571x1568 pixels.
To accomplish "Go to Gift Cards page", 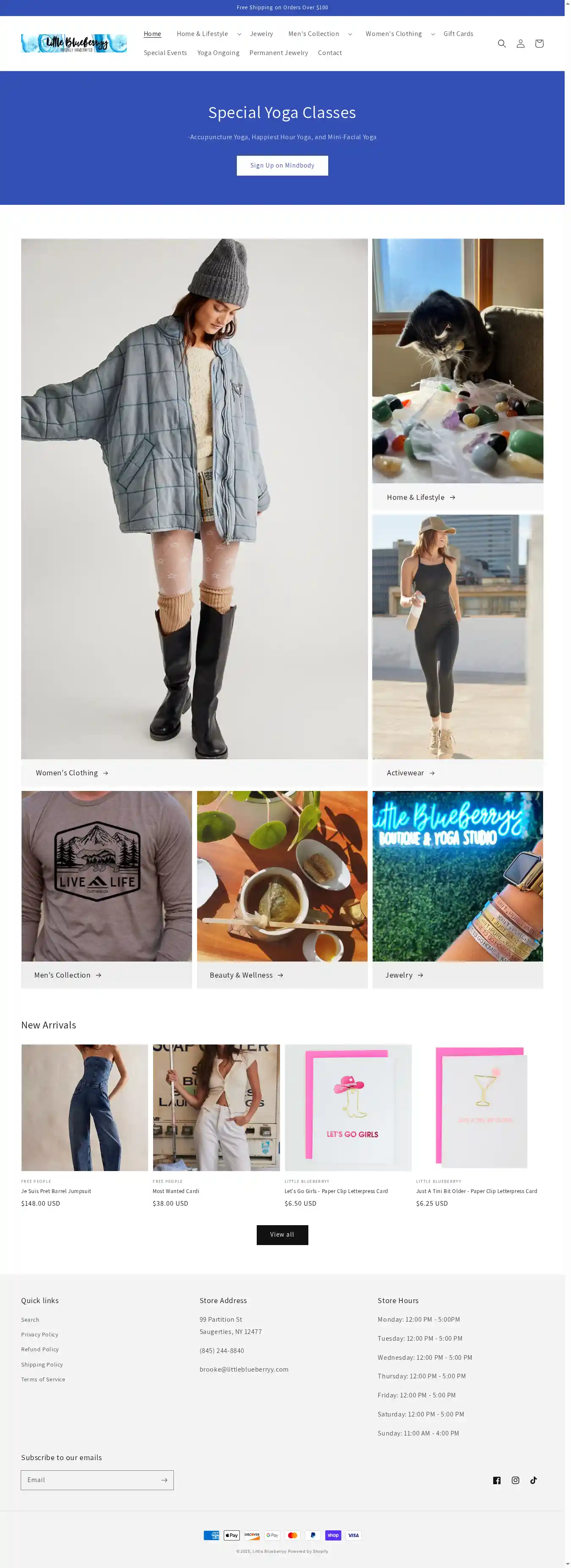I will (x=458, y=34).
